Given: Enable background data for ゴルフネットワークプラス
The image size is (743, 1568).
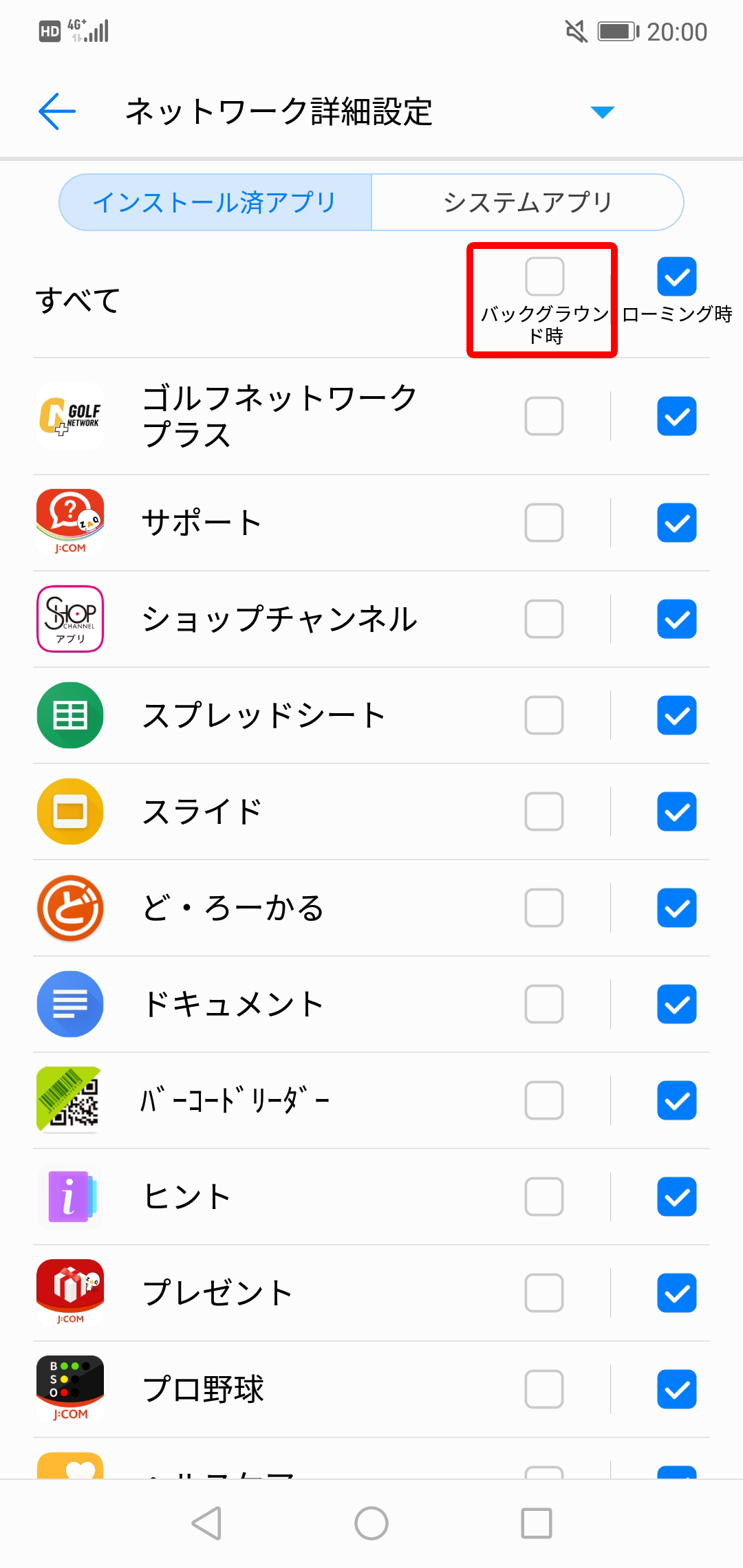Looking at the screenshot, I should tap(544, 416).
